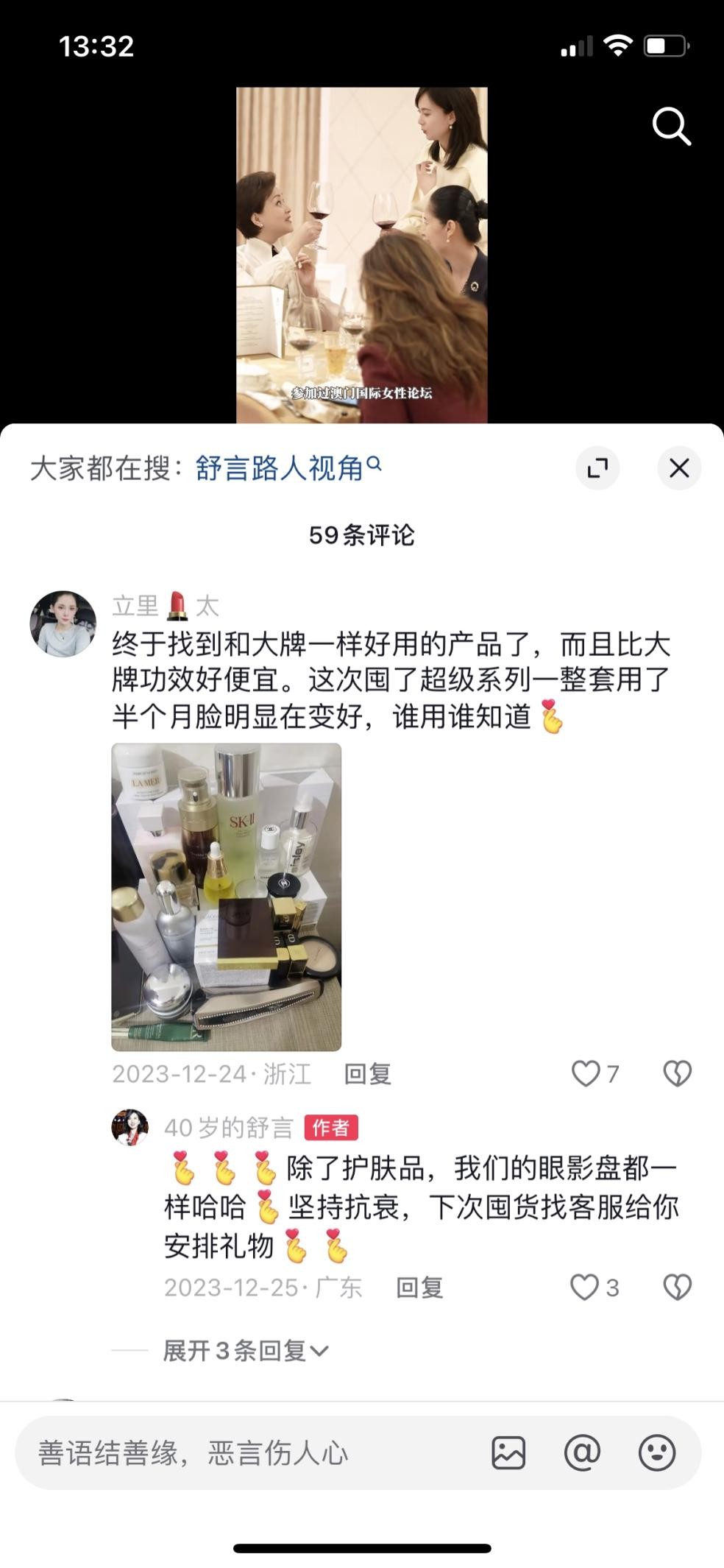Open the emoji picker

coord(656,1453)
